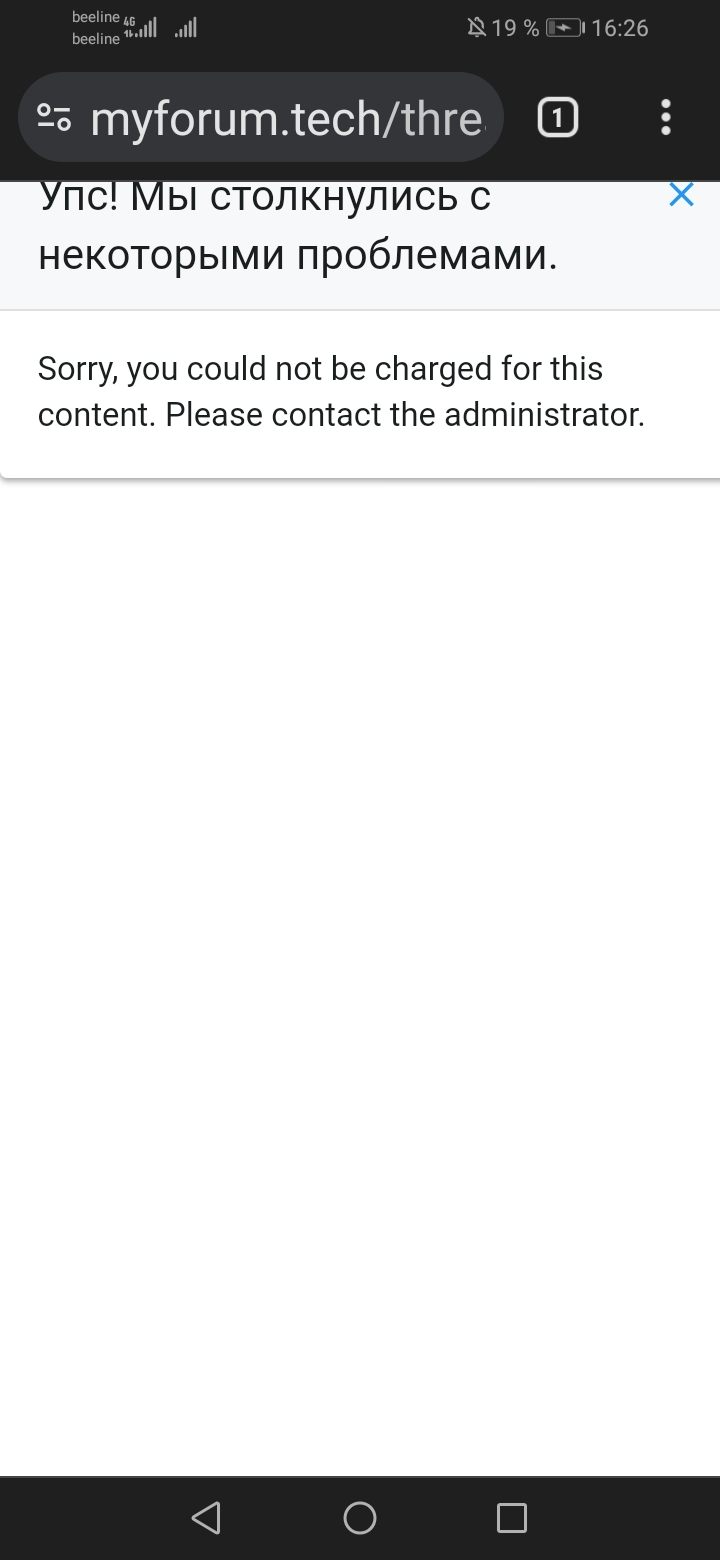Tap the status bar at screen top
The width and height of the screenshot is (720, 1560).
360,28
